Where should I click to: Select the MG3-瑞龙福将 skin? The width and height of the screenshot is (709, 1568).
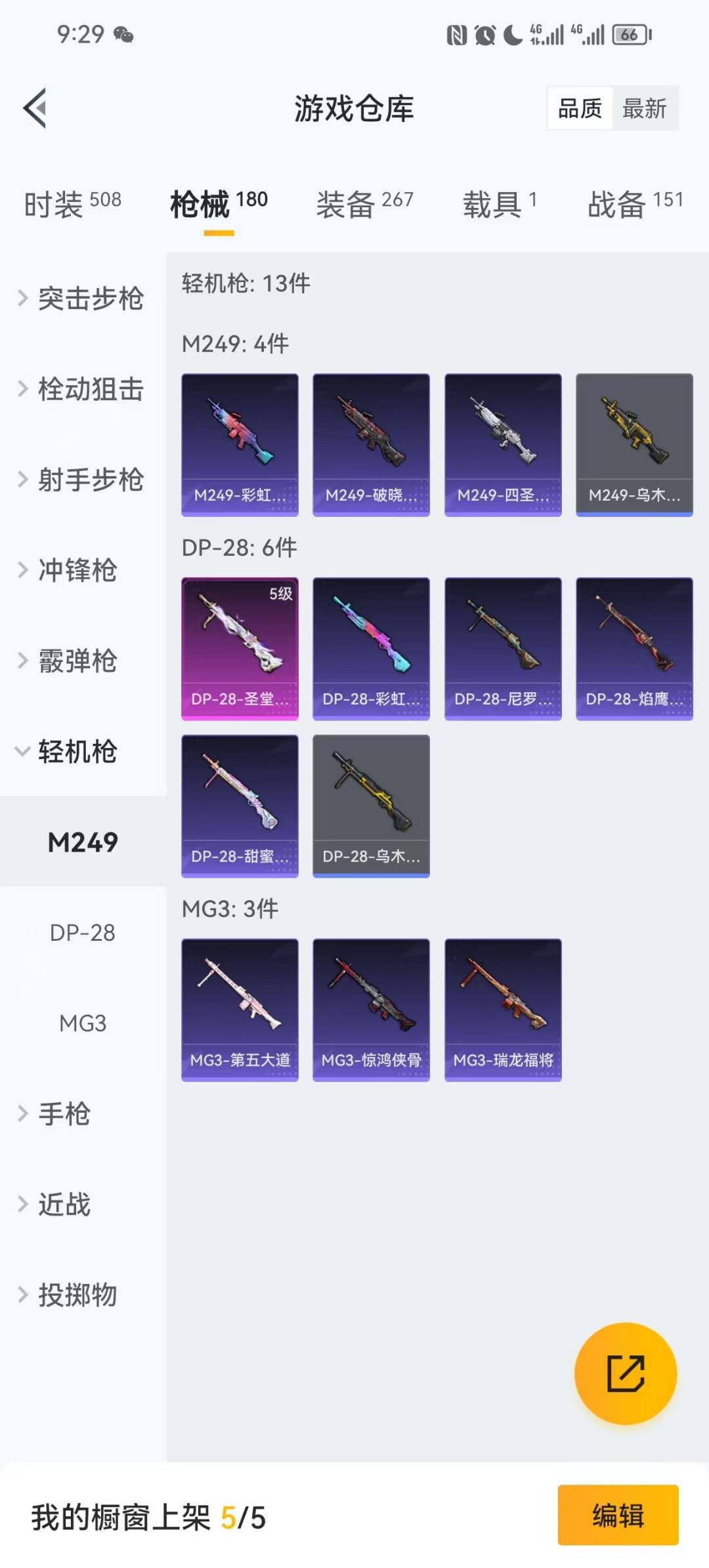503,1009
